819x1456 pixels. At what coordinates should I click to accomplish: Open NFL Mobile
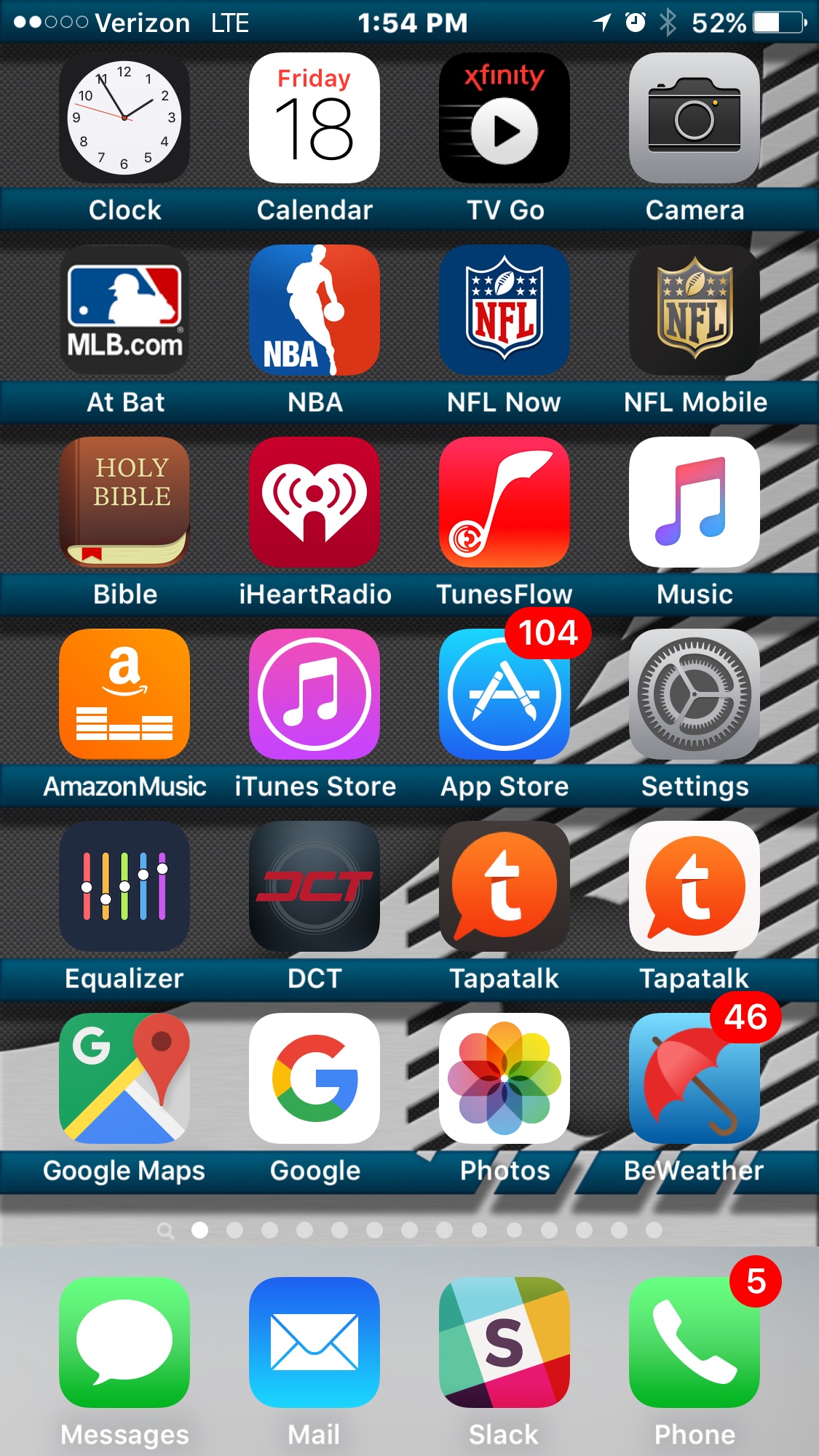click(695, 310)
